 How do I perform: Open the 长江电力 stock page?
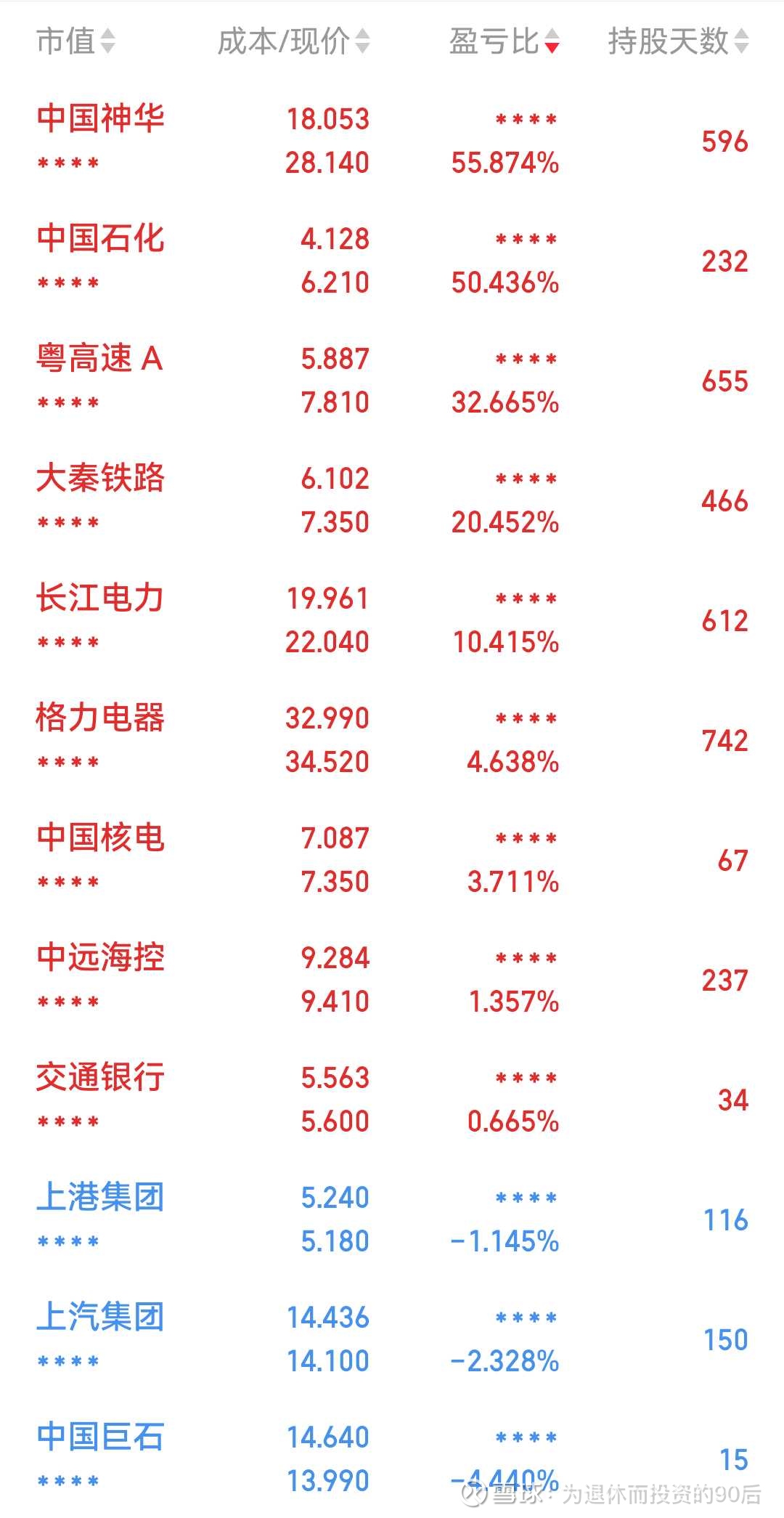pos(102,599)
